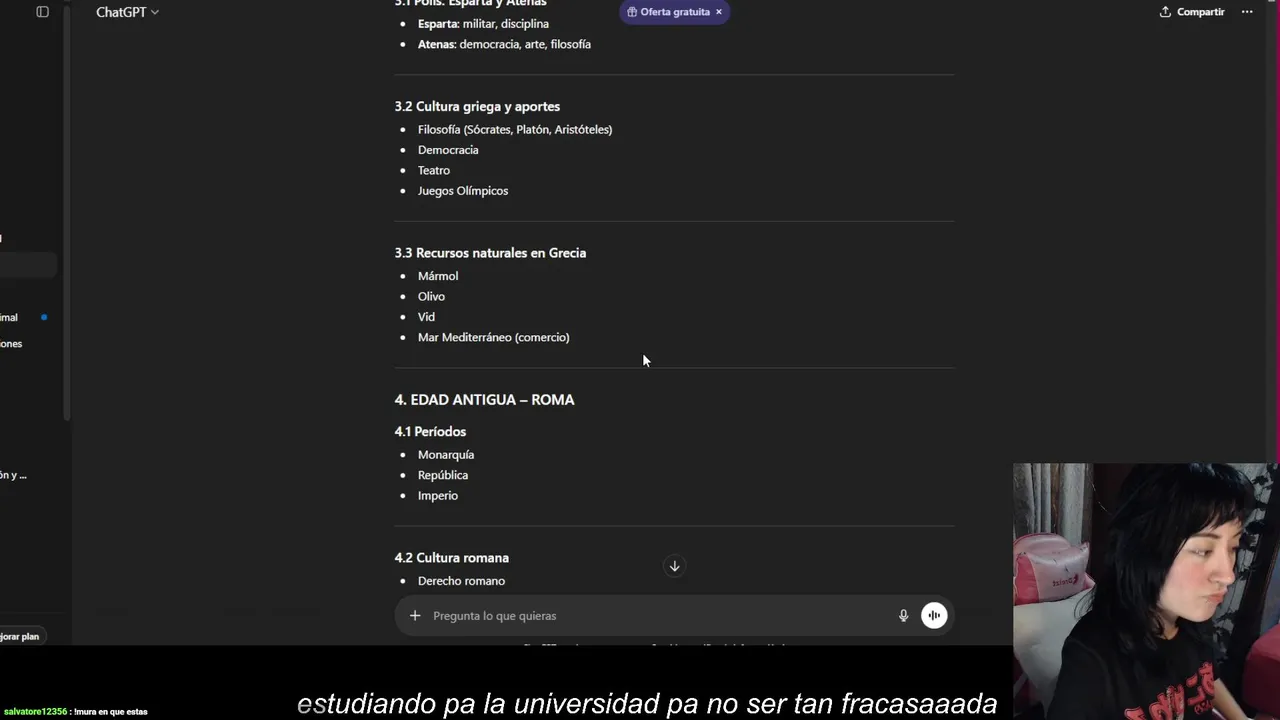
Task: Tap the plus attach icon
Action: pyautogui.click(x=415, y=616)
